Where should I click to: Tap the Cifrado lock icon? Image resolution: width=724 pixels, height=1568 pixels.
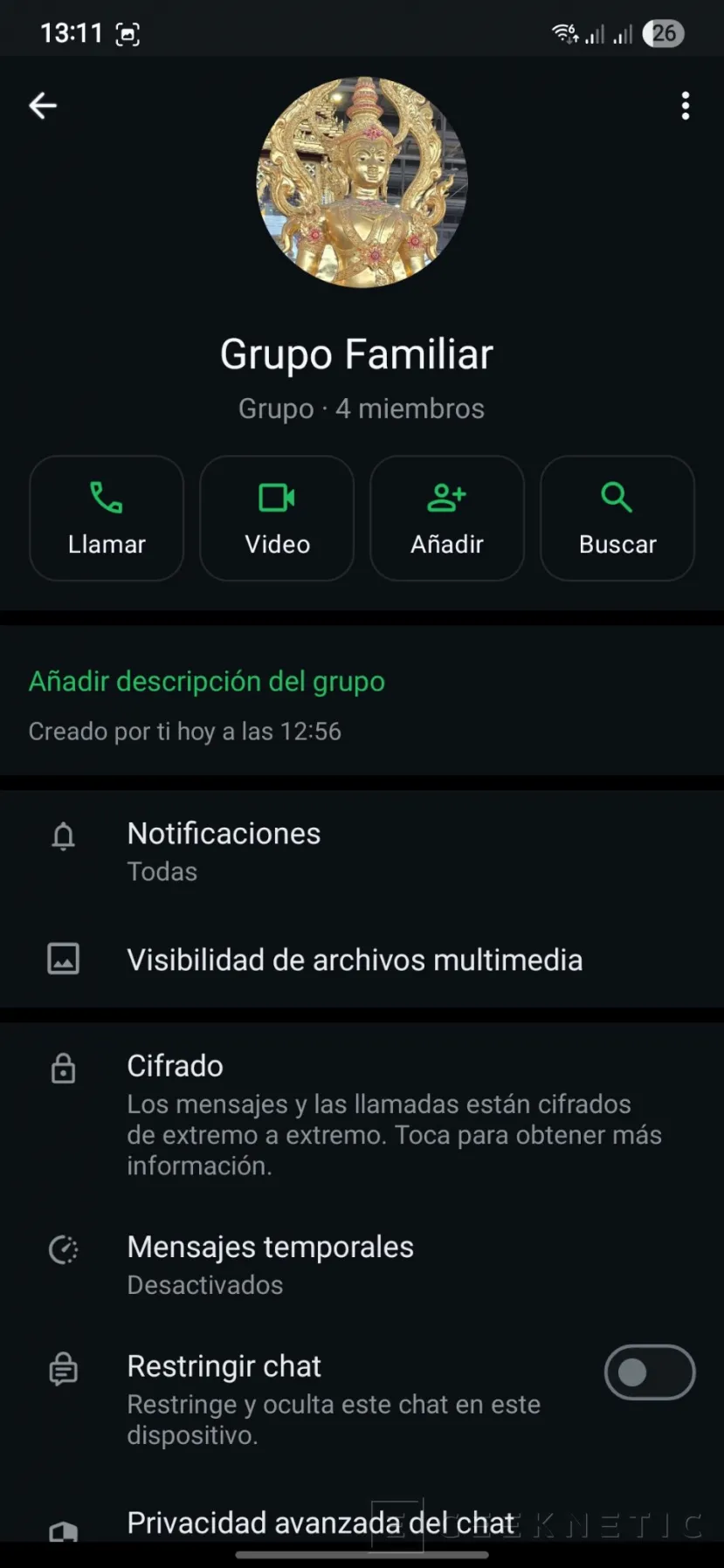point(62,1068)
